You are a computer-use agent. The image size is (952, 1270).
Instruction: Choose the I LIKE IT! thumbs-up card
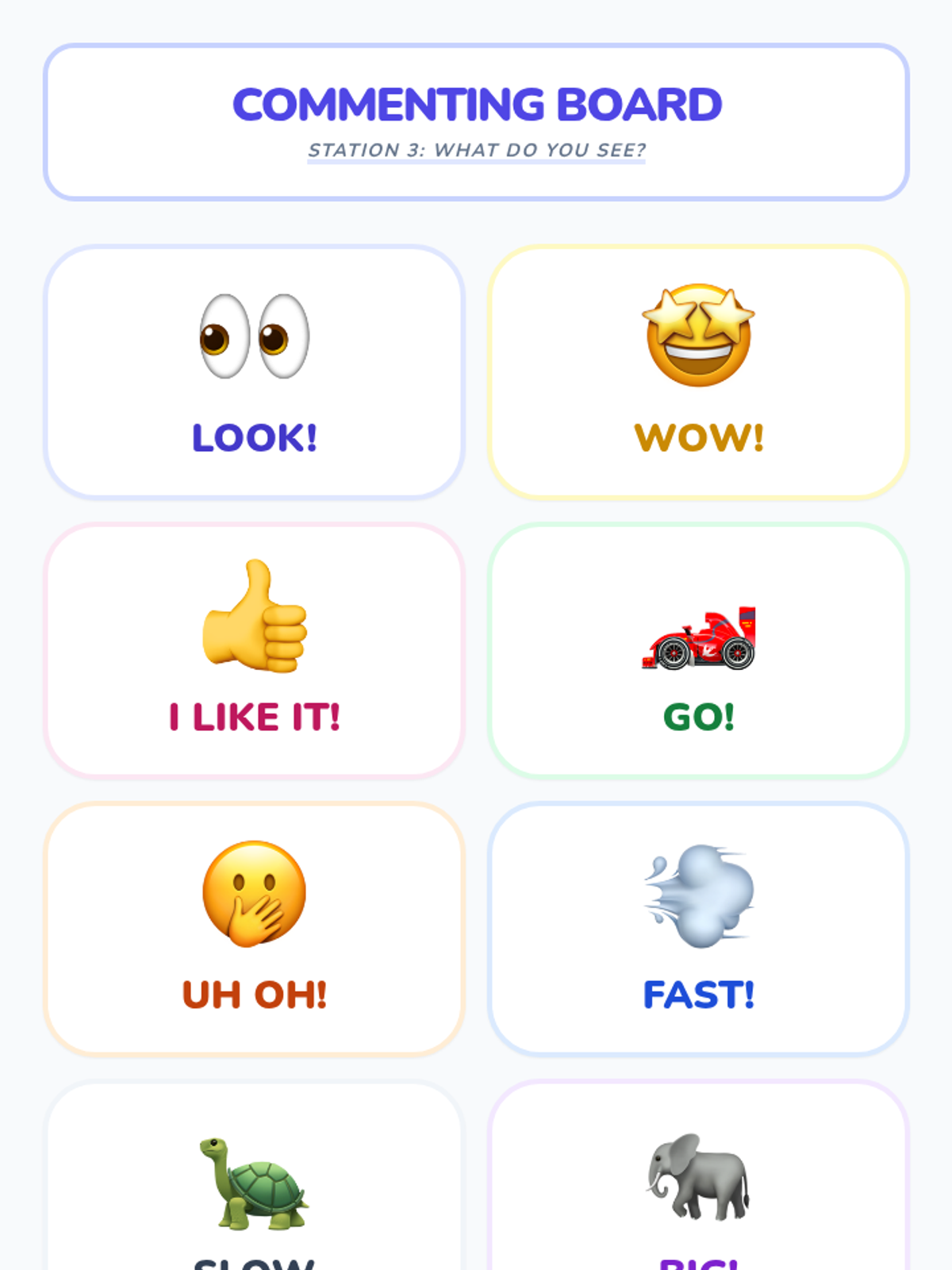pos(254,649)
